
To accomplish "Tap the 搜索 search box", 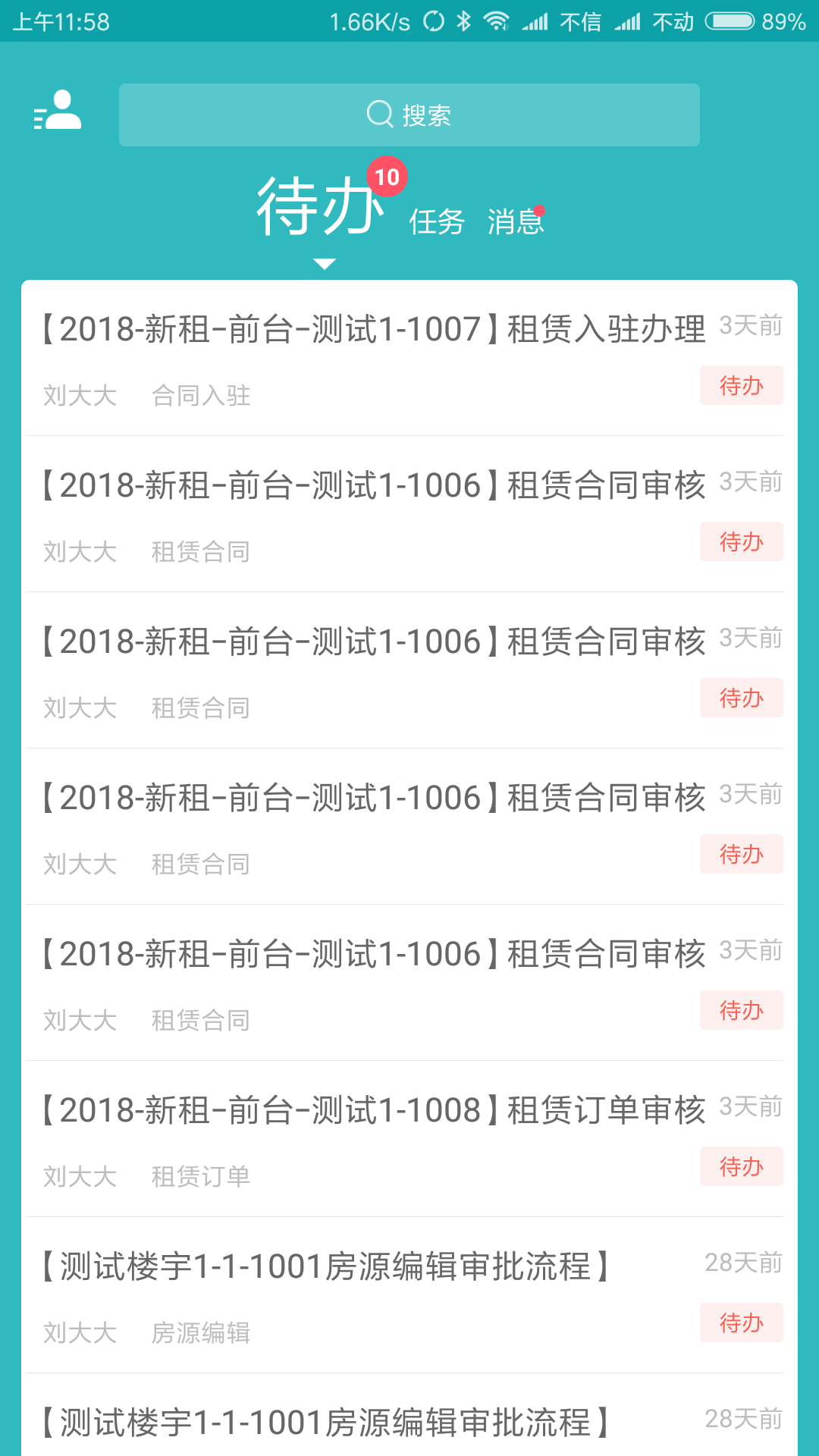I will [x=409, y=115].
